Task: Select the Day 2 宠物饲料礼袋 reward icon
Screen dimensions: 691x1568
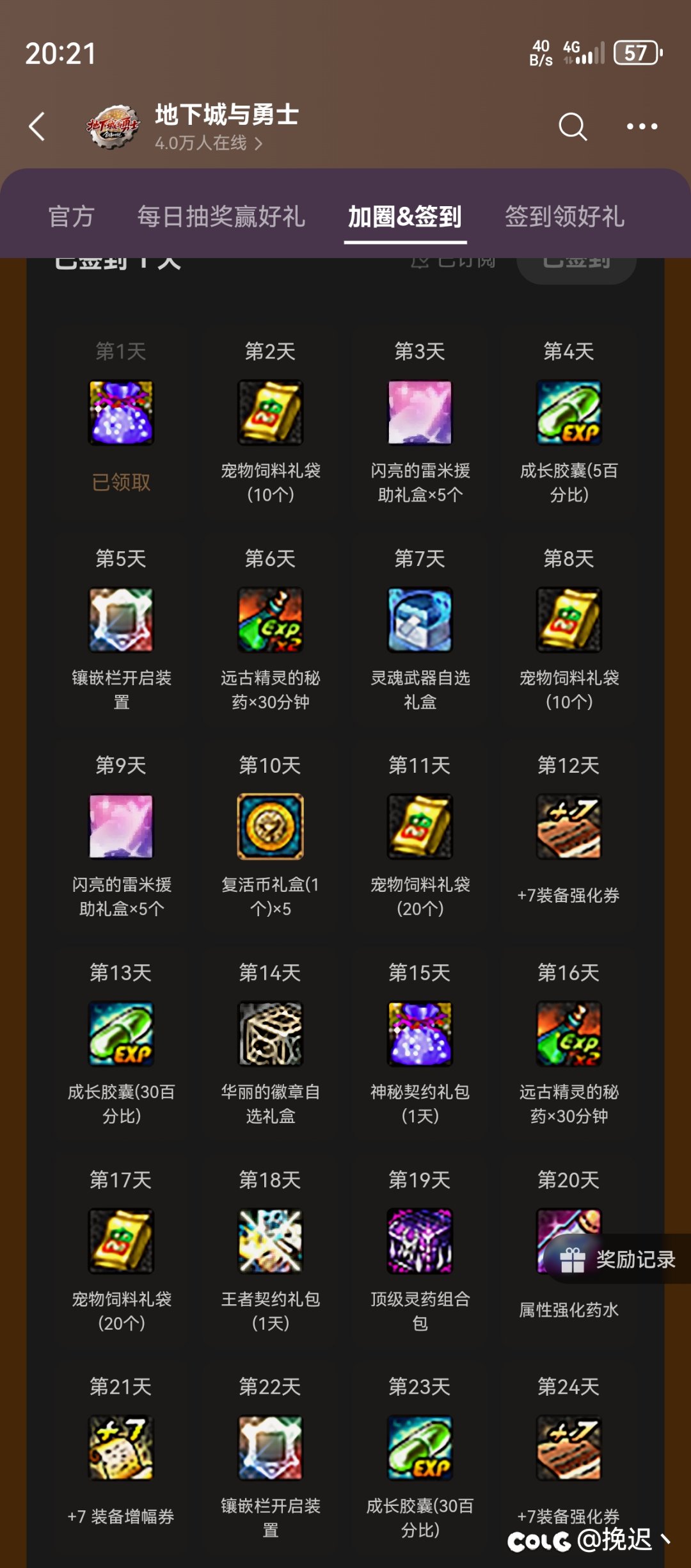Action: click(x=270, y=412)
